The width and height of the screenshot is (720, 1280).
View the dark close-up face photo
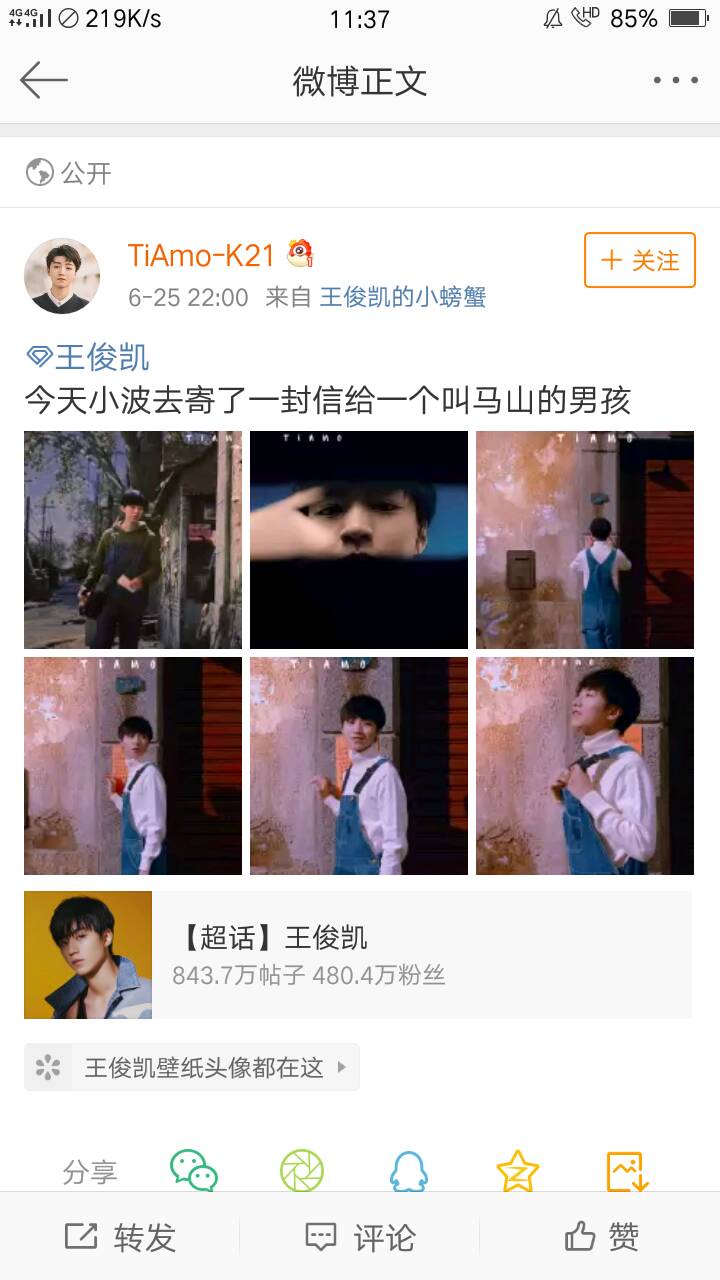click(x=359, y=540)
